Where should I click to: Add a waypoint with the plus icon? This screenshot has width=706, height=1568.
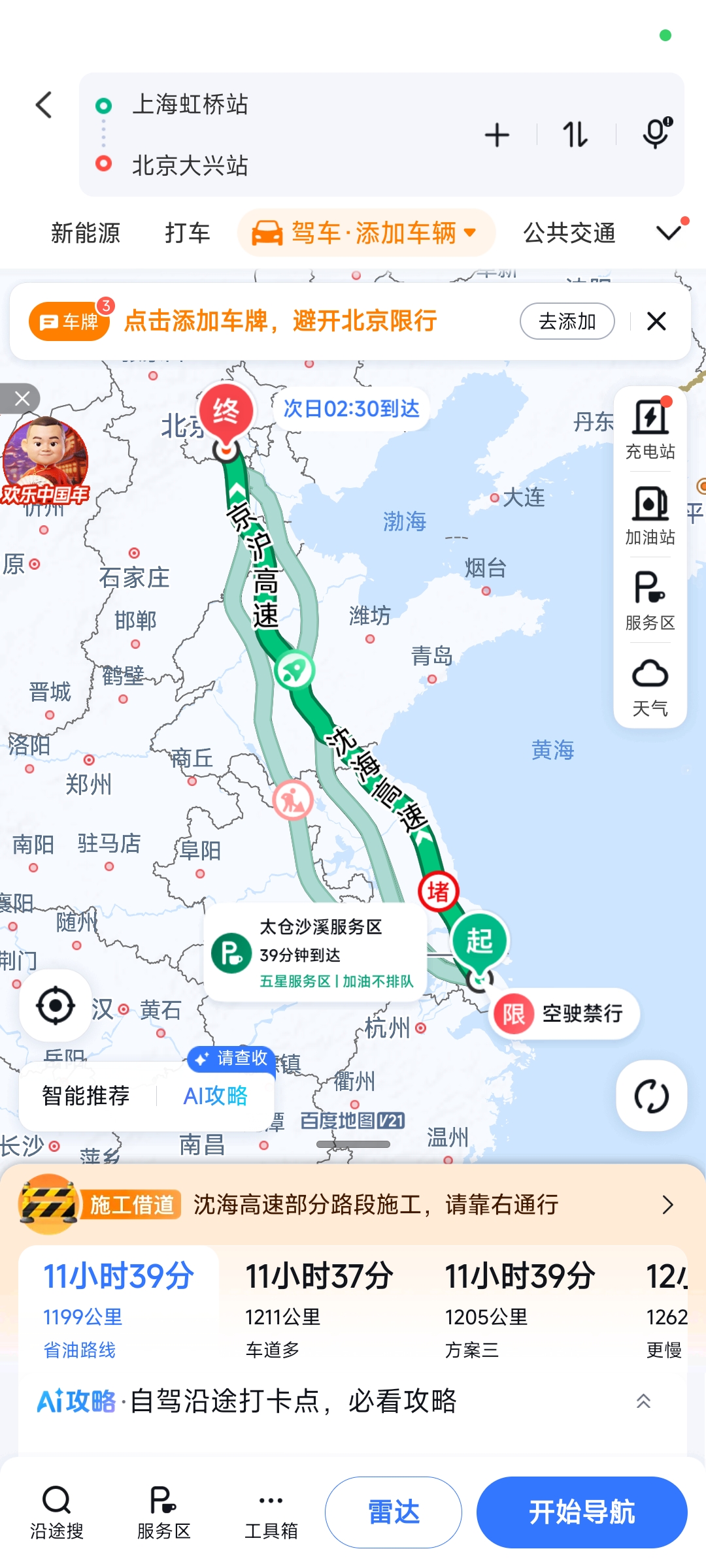click(497, 135)
